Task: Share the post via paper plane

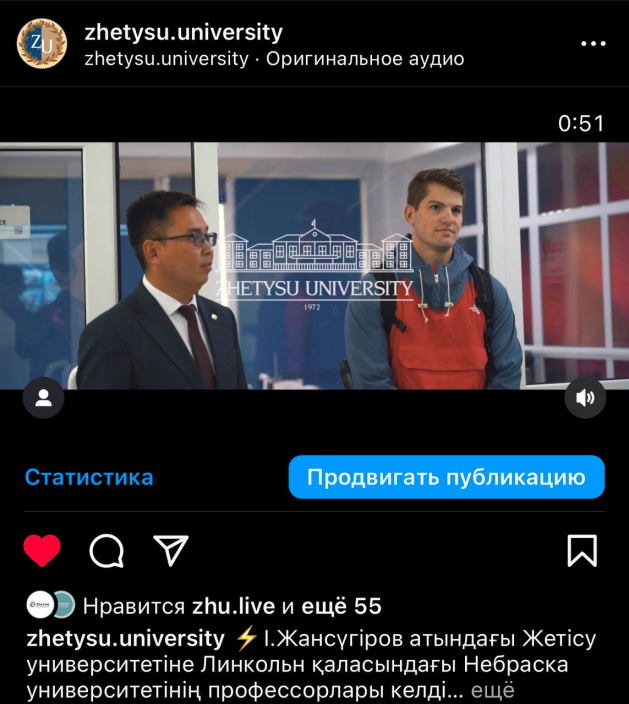Action: (x=170, y=550)
